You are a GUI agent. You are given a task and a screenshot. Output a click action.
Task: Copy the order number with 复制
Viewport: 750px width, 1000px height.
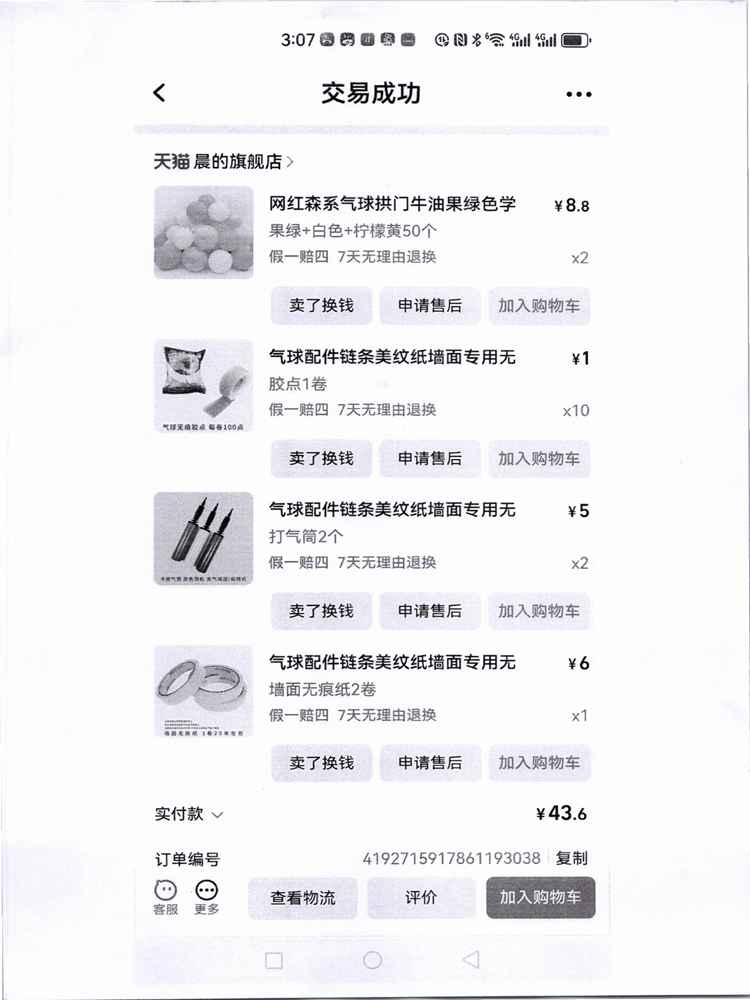click(x=572, y=858)
